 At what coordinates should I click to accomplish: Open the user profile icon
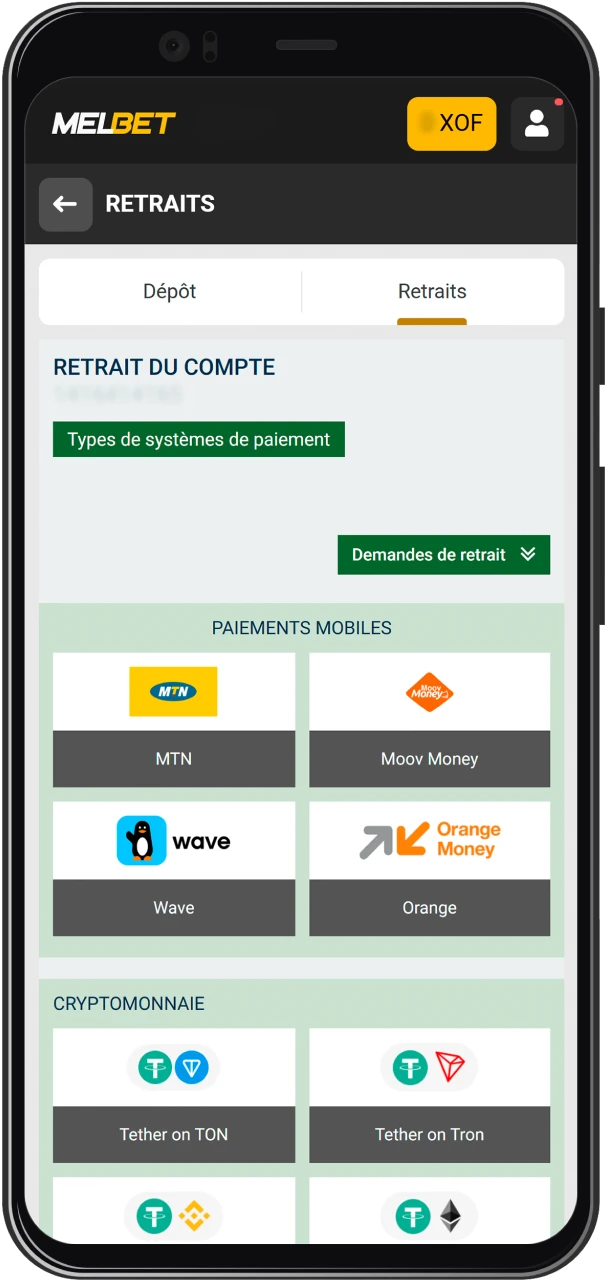537,124
